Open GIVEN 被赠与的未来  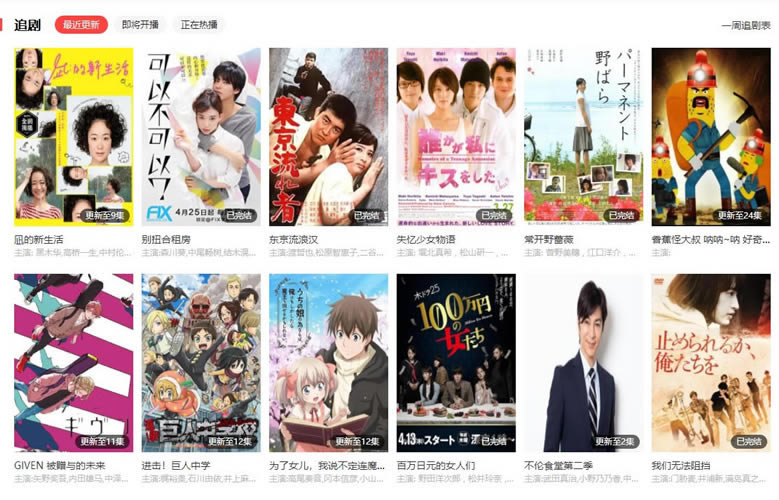point(73,363)
